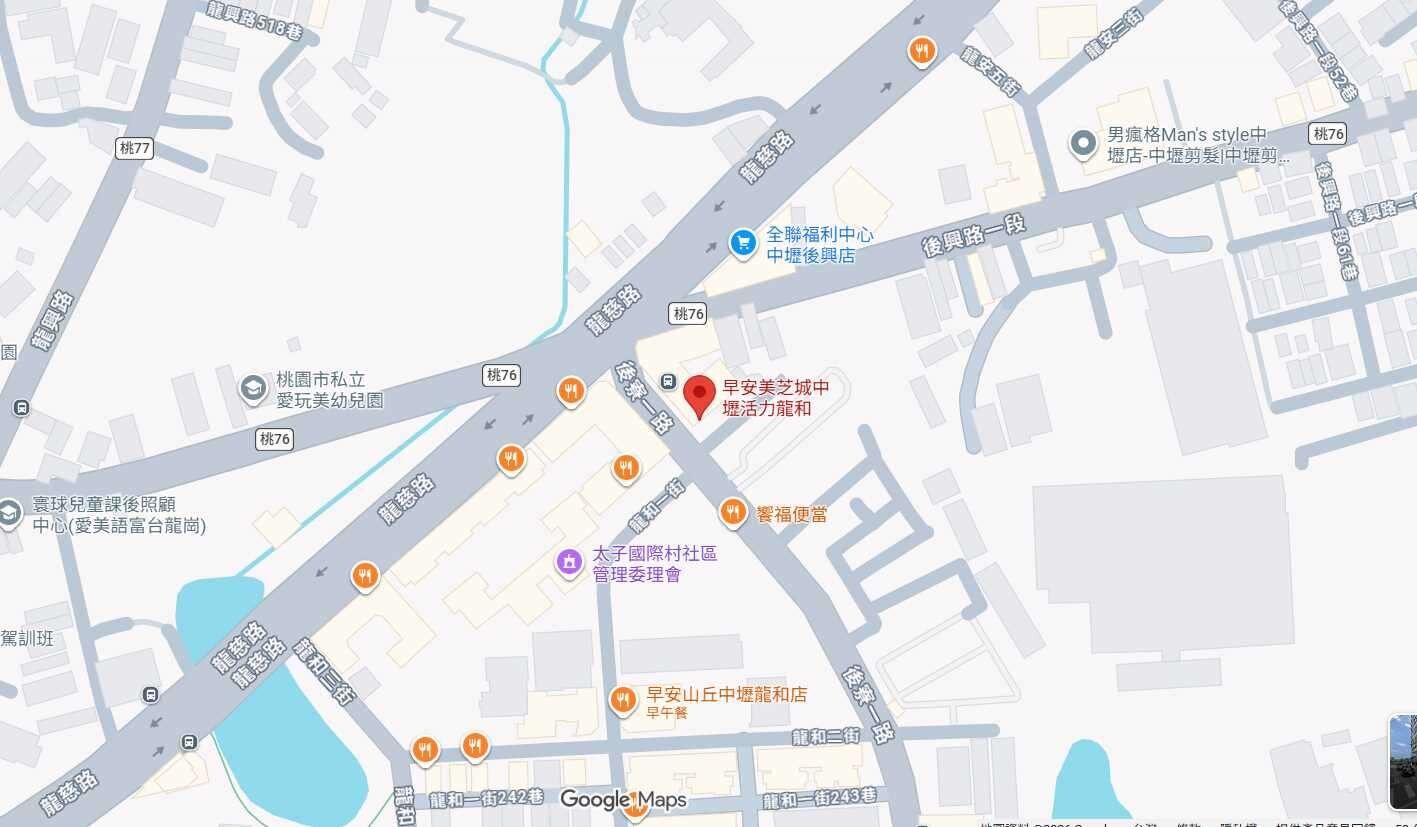
Task: Open 早安美芝城中壢活力龍和 red pin
Action: click(700, 395)
